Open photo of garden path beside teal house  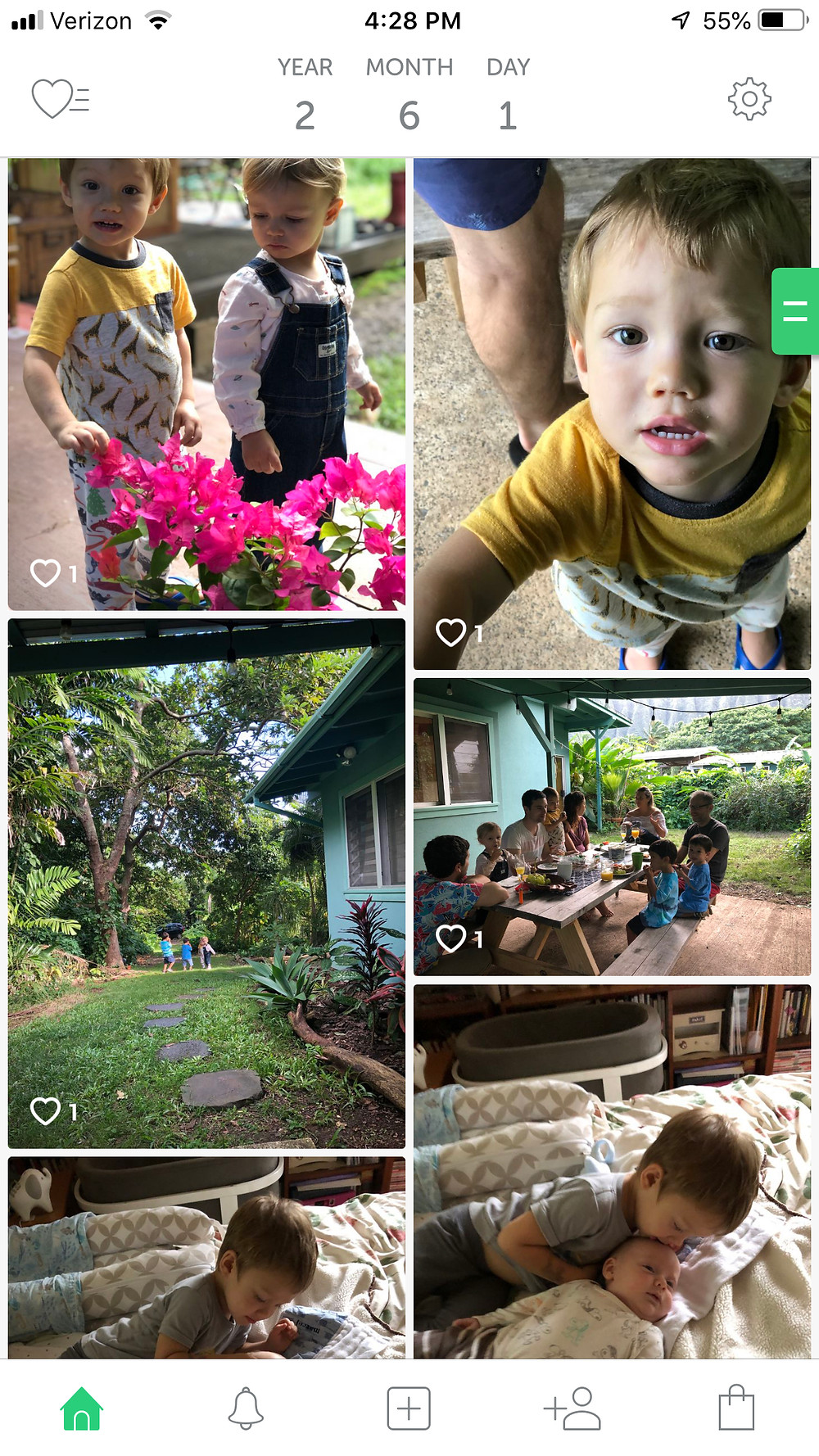click(206, 884)
